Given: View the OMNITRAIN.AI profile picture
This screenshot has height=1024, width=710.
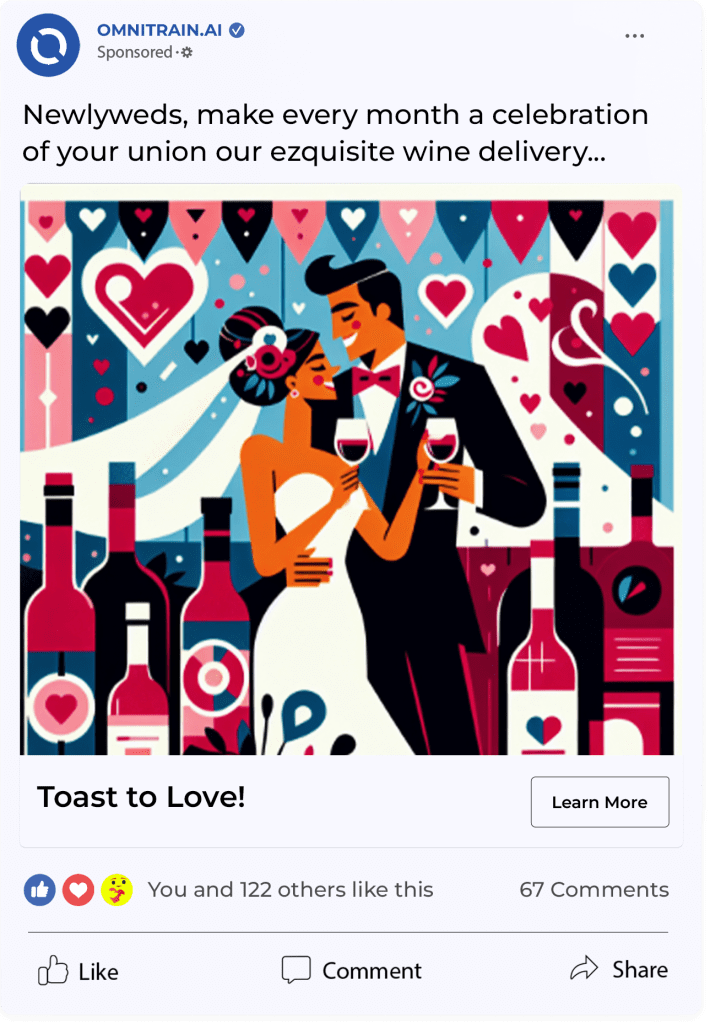Looking at the screenshot, I should coord(48,45).
